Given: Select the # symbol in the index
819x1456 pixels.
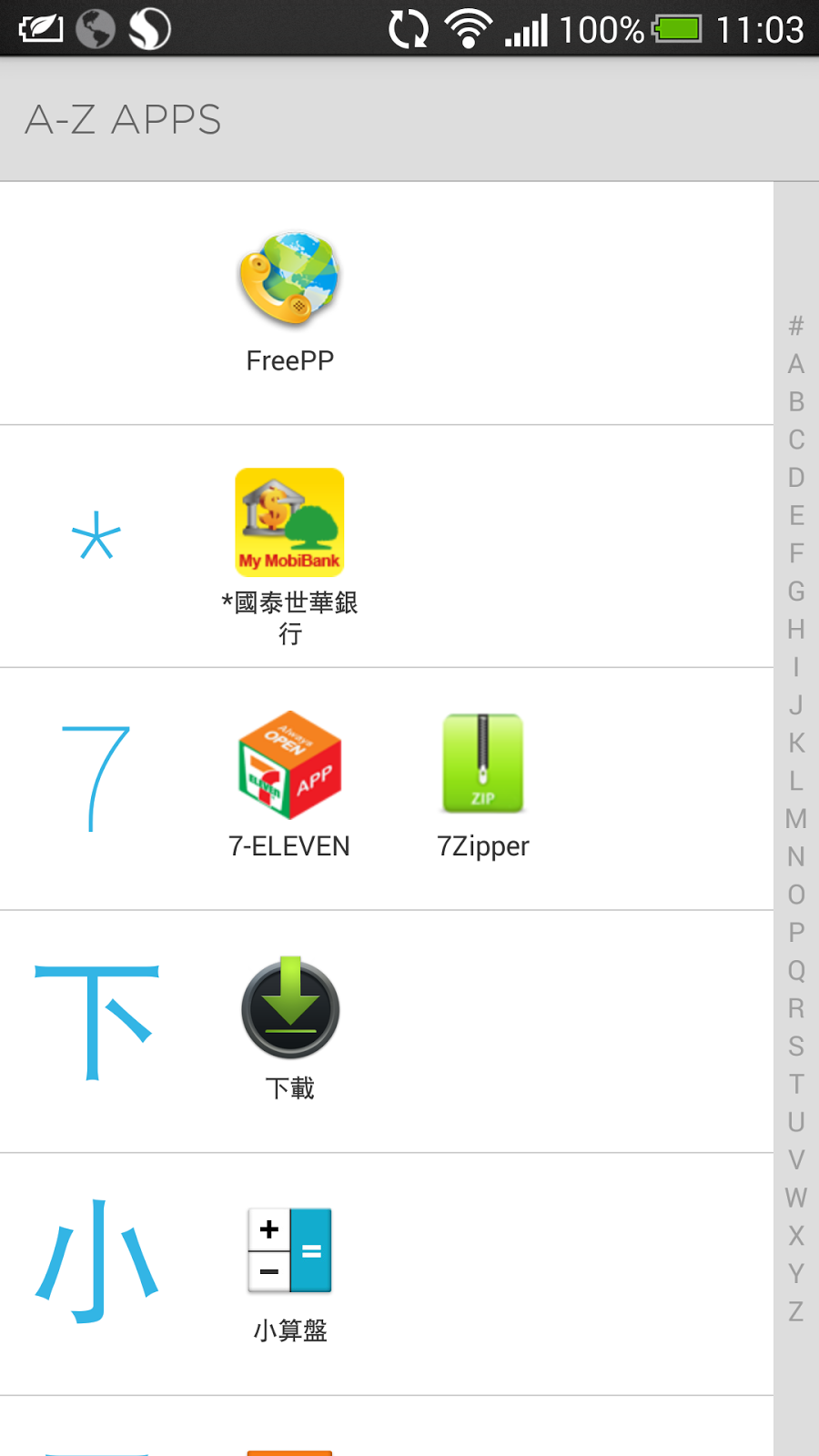Looking at the screenshot, I should pos(796,326).
